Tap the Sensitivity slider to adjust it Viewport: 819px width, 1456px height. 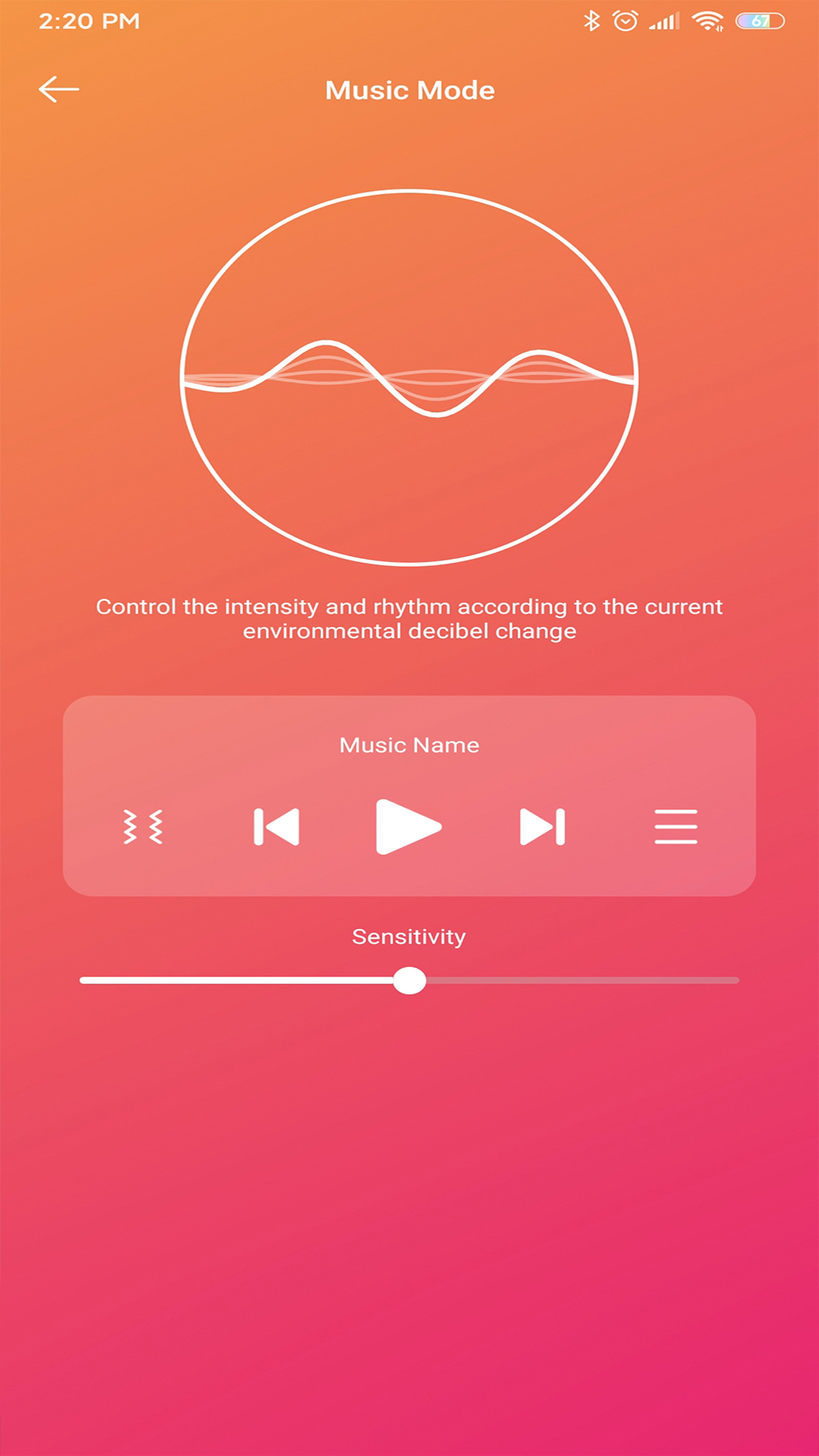point(409,981)
